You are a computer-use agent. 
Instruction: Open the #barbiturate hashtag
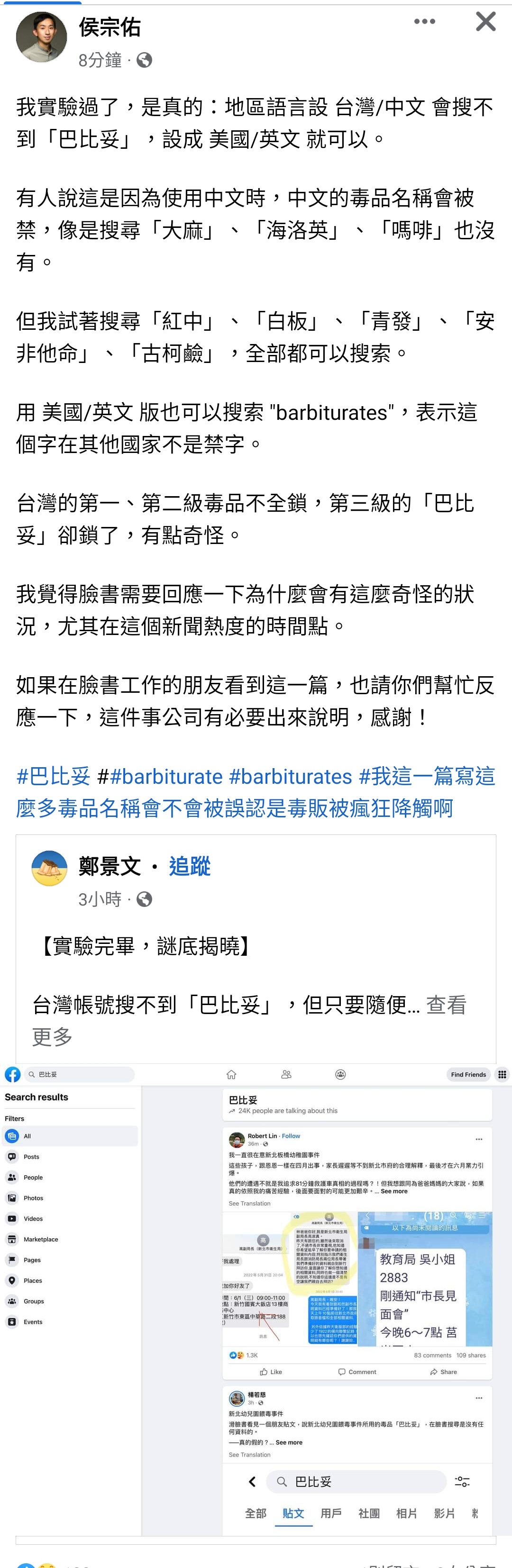[166, 776]
